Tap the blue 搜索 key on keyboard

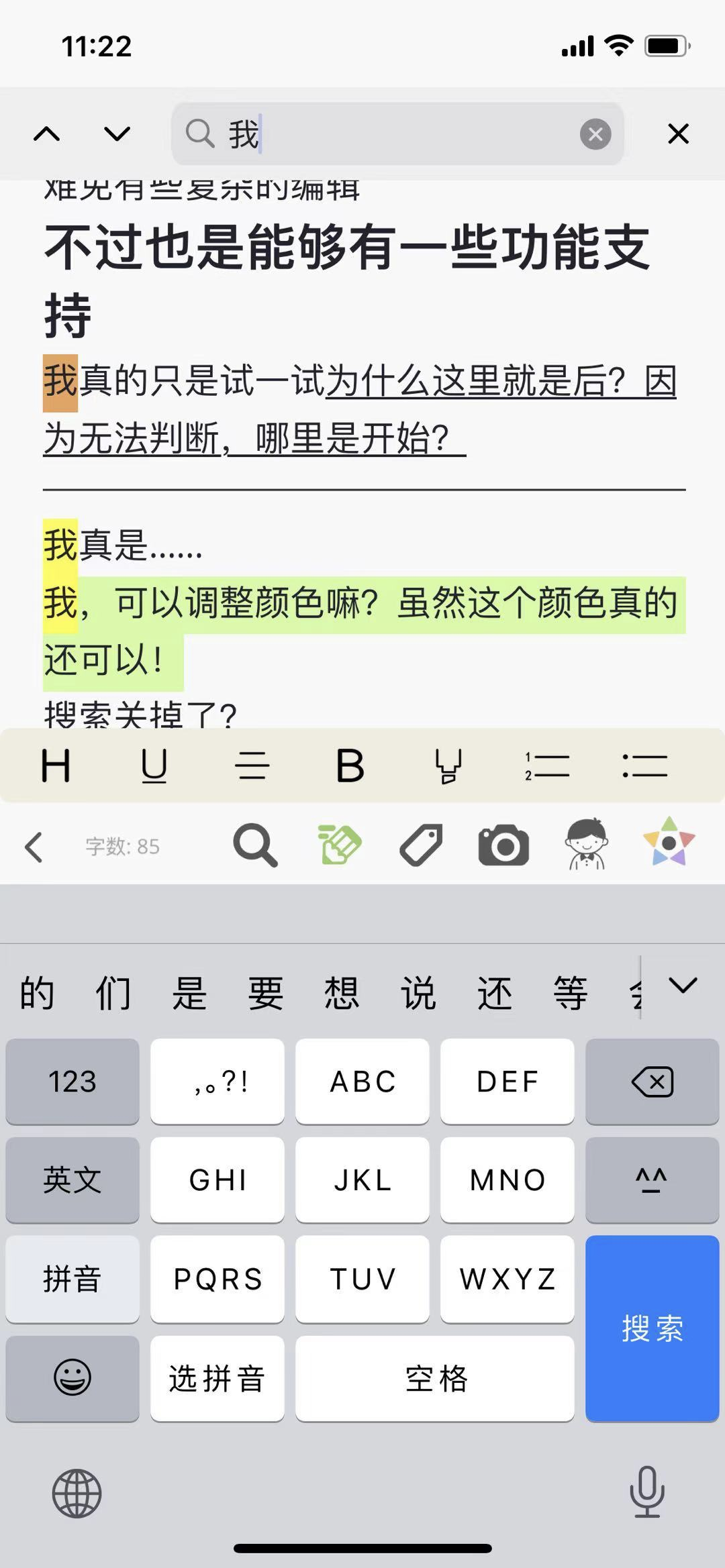pos(652,1328)
